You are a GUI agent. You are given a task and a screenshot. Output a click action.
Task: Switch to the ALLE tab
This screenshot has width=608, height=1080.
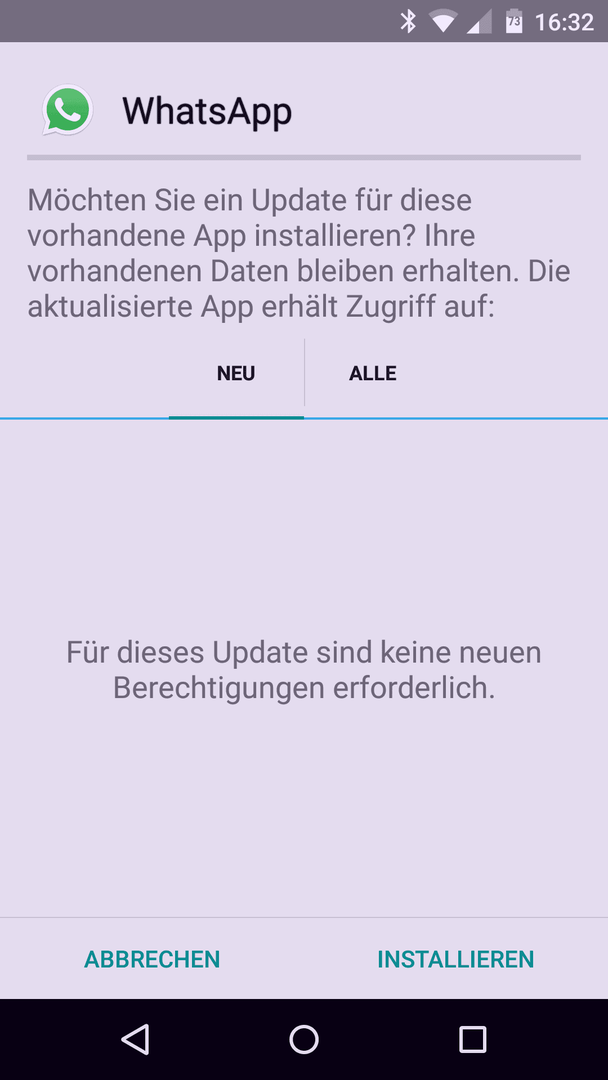373,374
